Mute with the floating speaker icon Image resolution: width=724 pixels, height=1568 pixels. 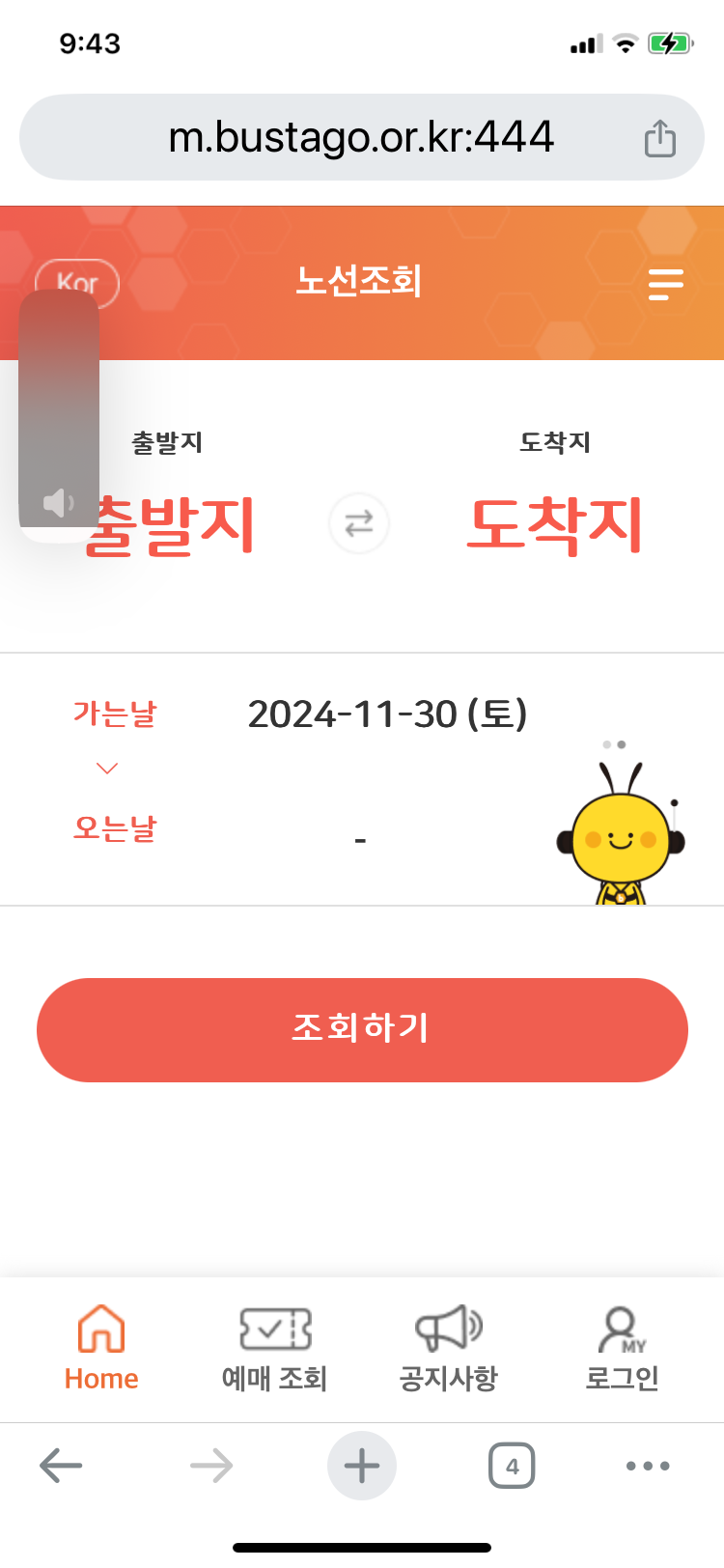pos(58,502)
